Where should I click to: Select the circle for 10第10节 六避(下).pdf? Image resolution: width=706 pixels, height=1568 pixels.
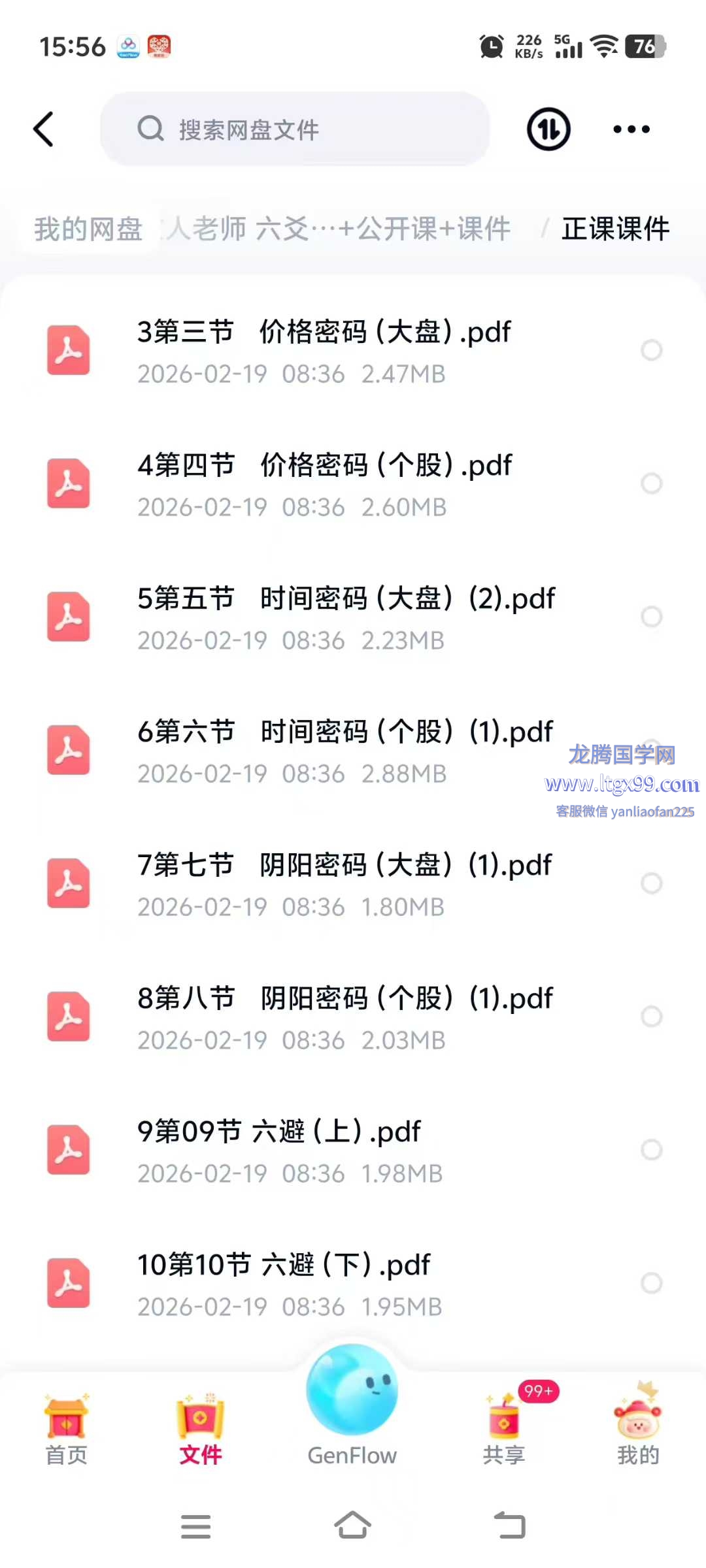(x=651, y=1283)
